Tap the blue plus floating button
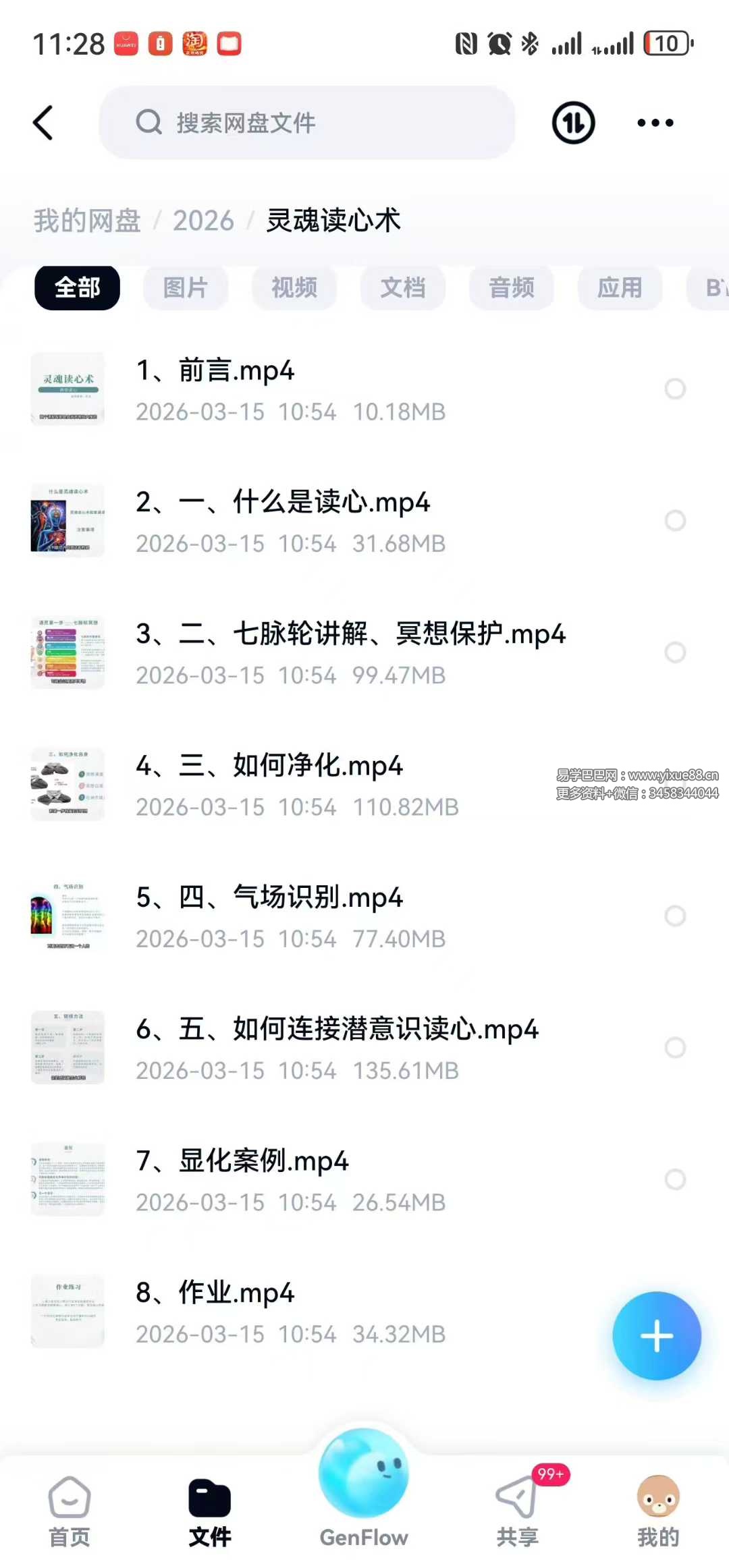 pyautogui.click(x=656, y=1336)
